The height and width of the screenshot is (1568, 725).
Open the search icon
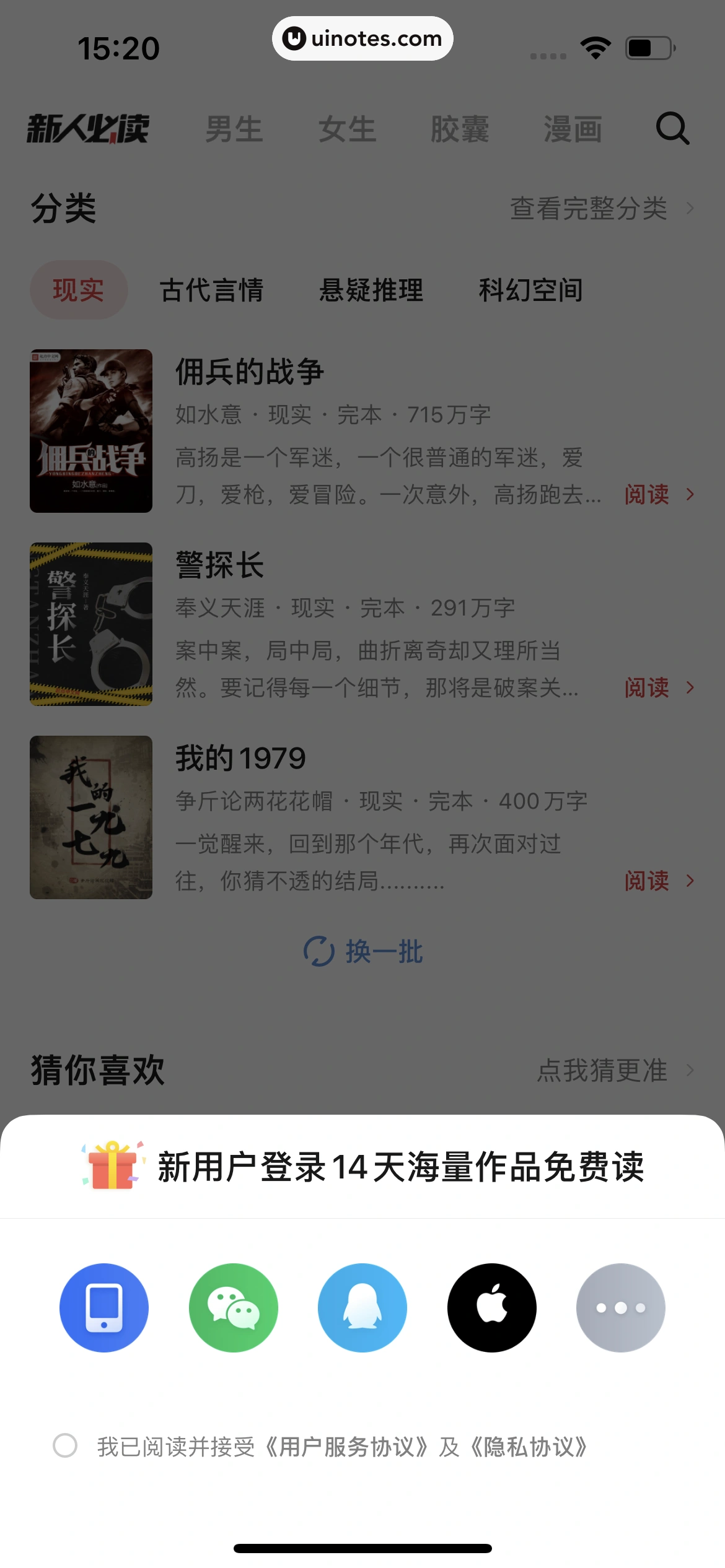click(x=673, y=129)
